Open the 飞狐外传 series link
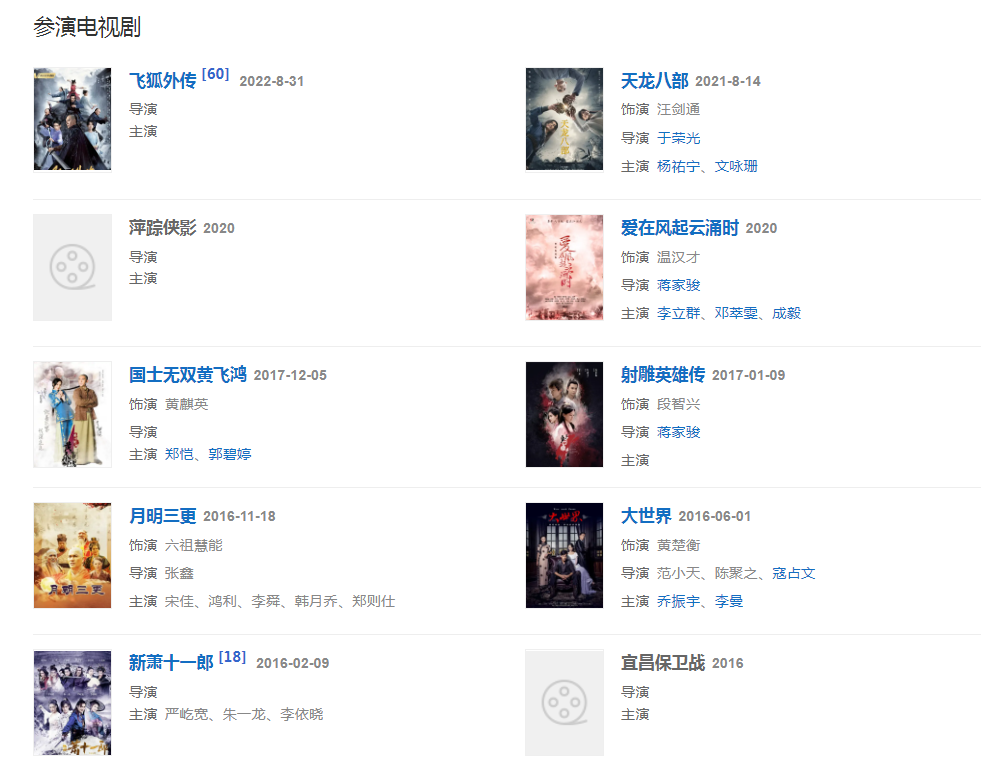Viewport: 988px width, 767px height. 162,81
